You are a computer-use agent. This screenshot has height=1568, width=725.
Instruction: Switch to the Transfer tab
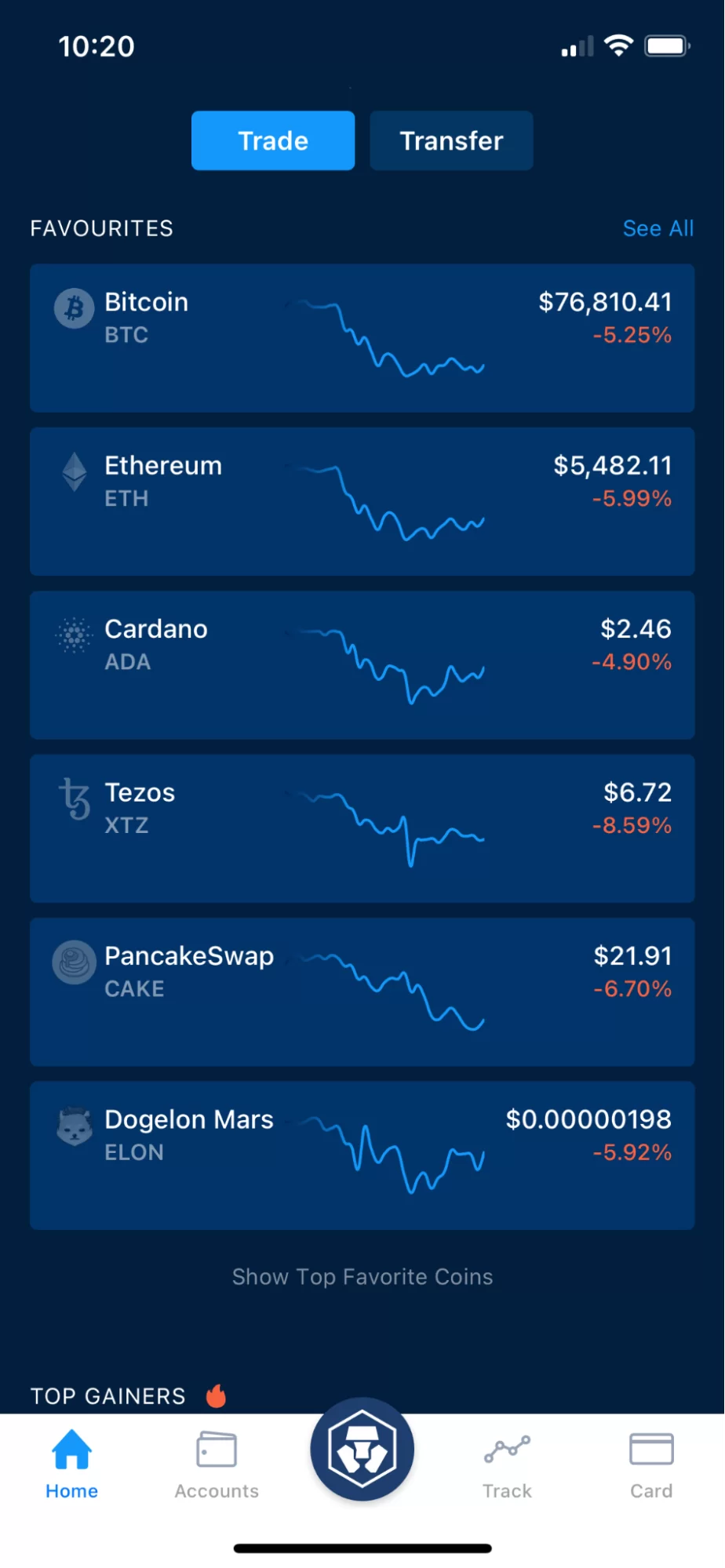pos(451,140)
